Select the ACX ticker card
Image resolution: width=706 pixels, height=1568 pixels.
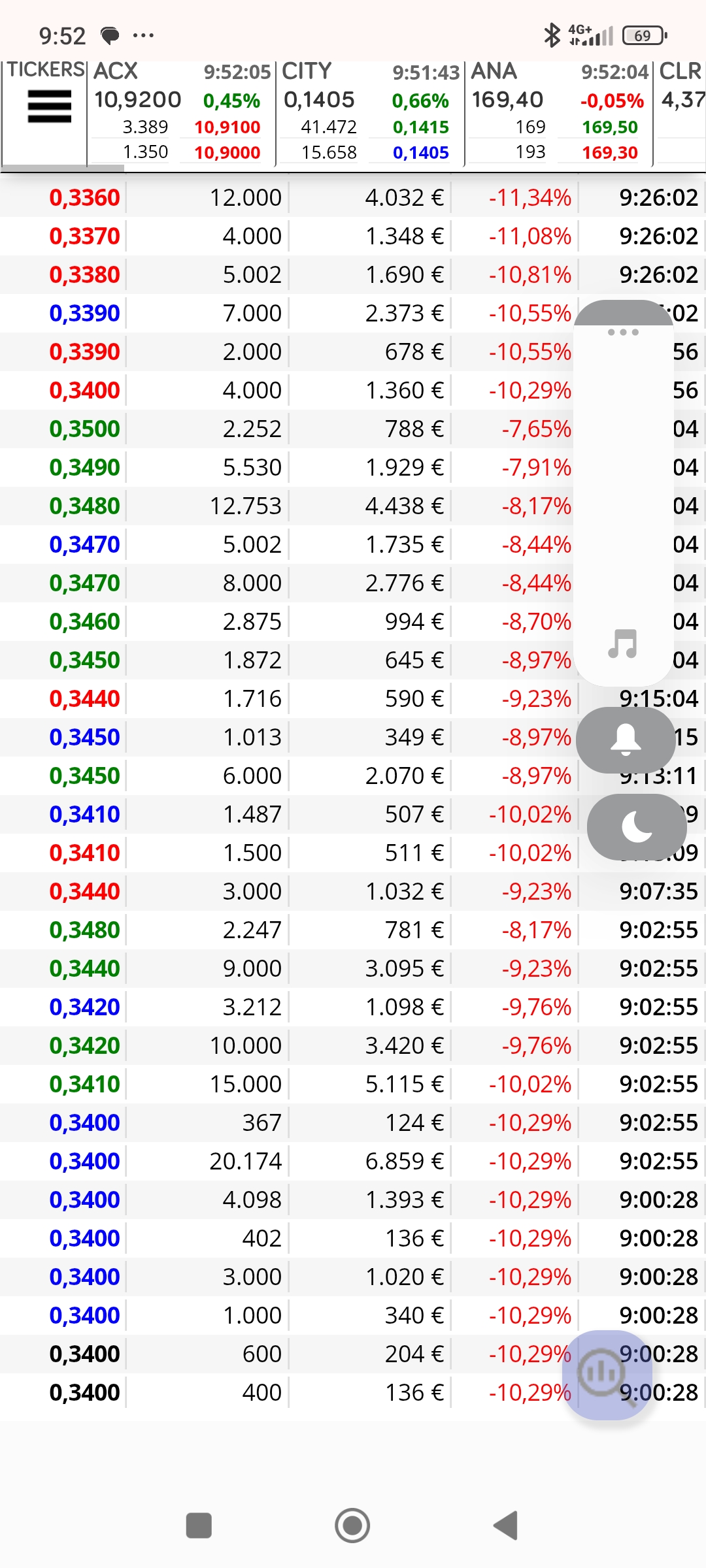click(182, 112)
